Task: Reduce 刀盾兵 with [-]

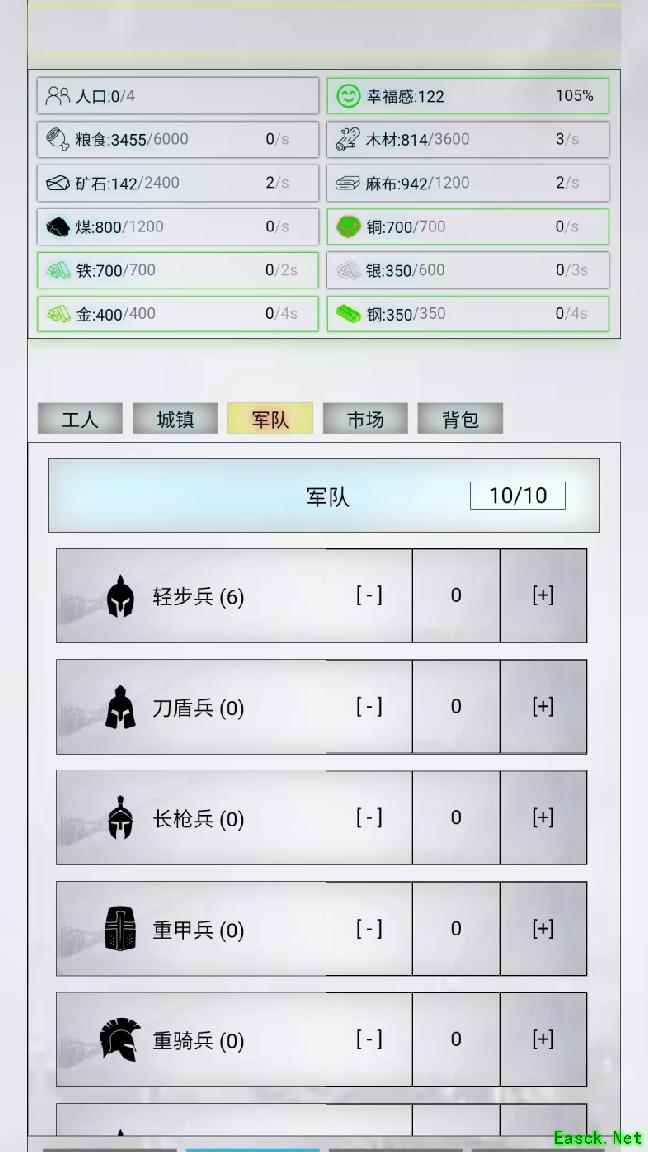Action: (x=369, y=706)
